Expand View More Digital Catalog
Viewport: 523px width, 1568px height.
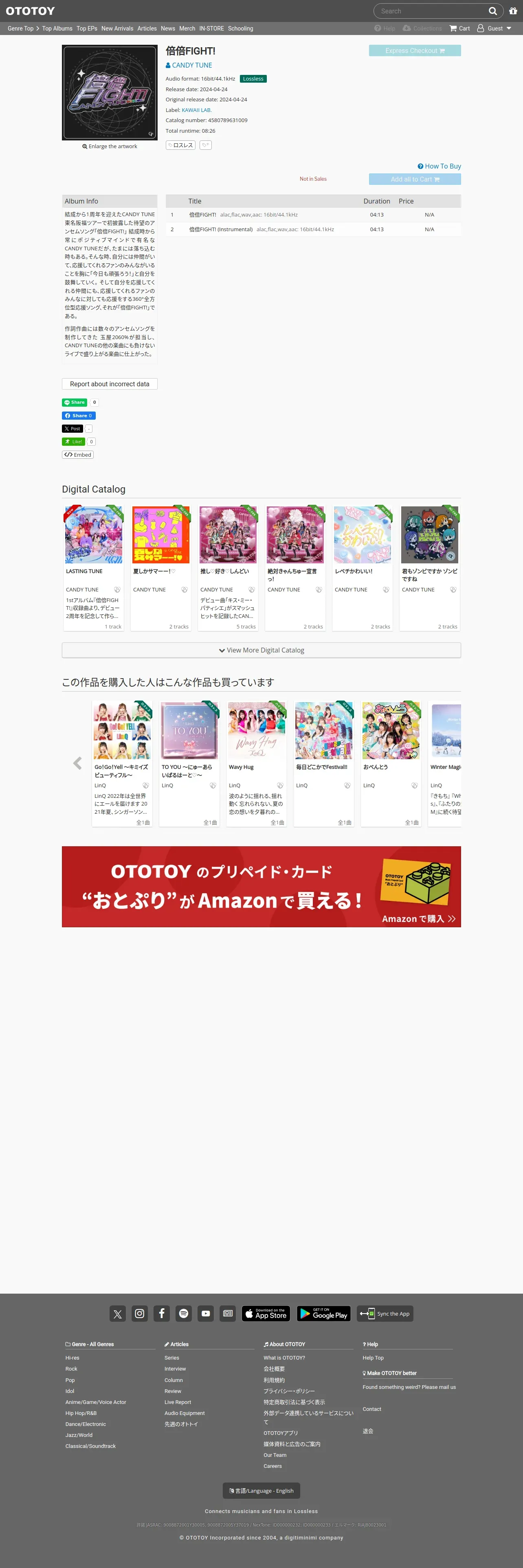pos(261,650)
